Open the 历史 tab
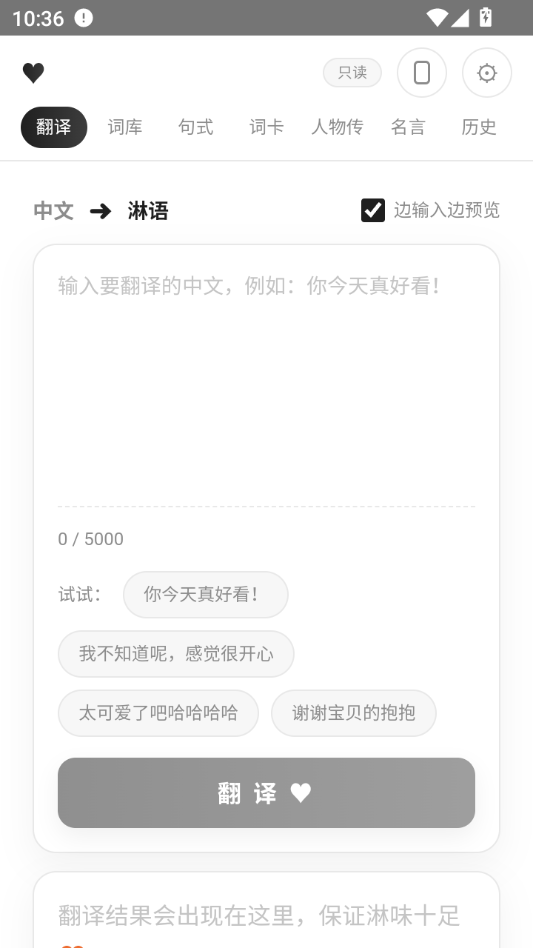The image size is (533, 948). coord(479,127)
